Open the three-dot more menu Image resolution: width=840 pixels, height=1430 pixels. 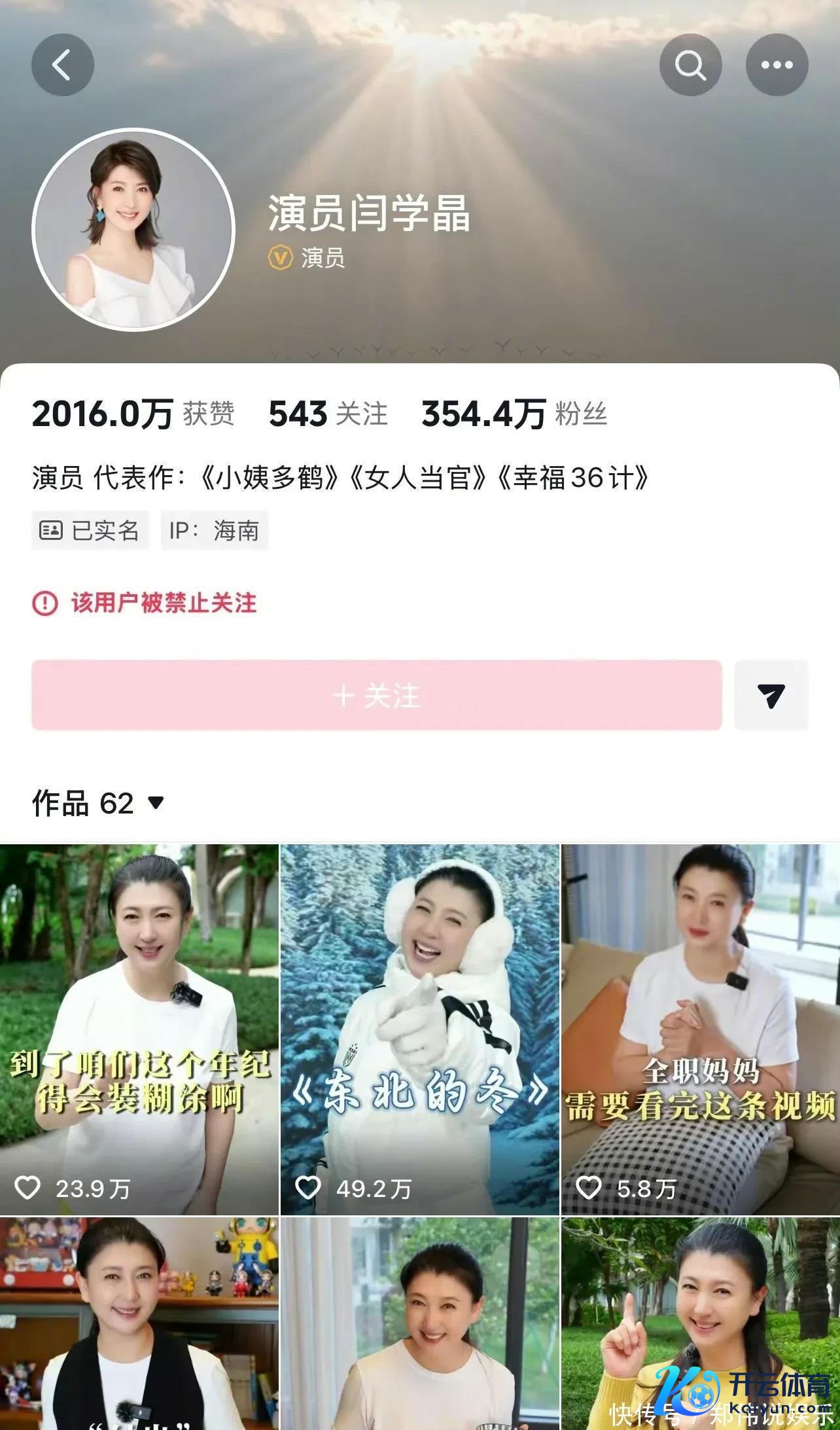pos(777,65)
